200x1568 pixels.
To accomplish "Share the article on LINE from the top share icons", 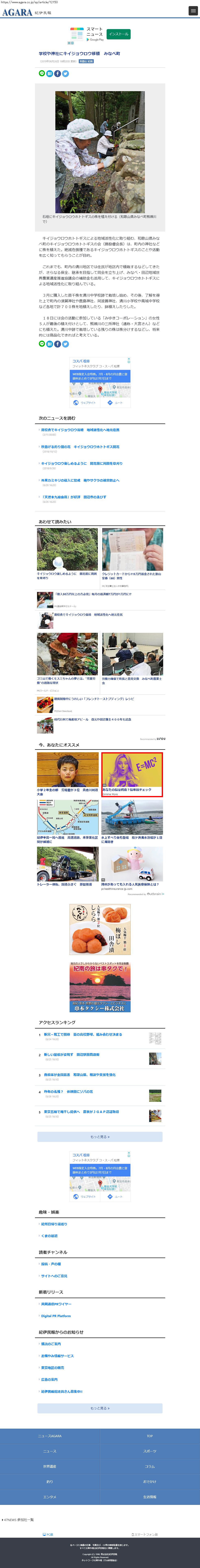I will coord(42,74).
